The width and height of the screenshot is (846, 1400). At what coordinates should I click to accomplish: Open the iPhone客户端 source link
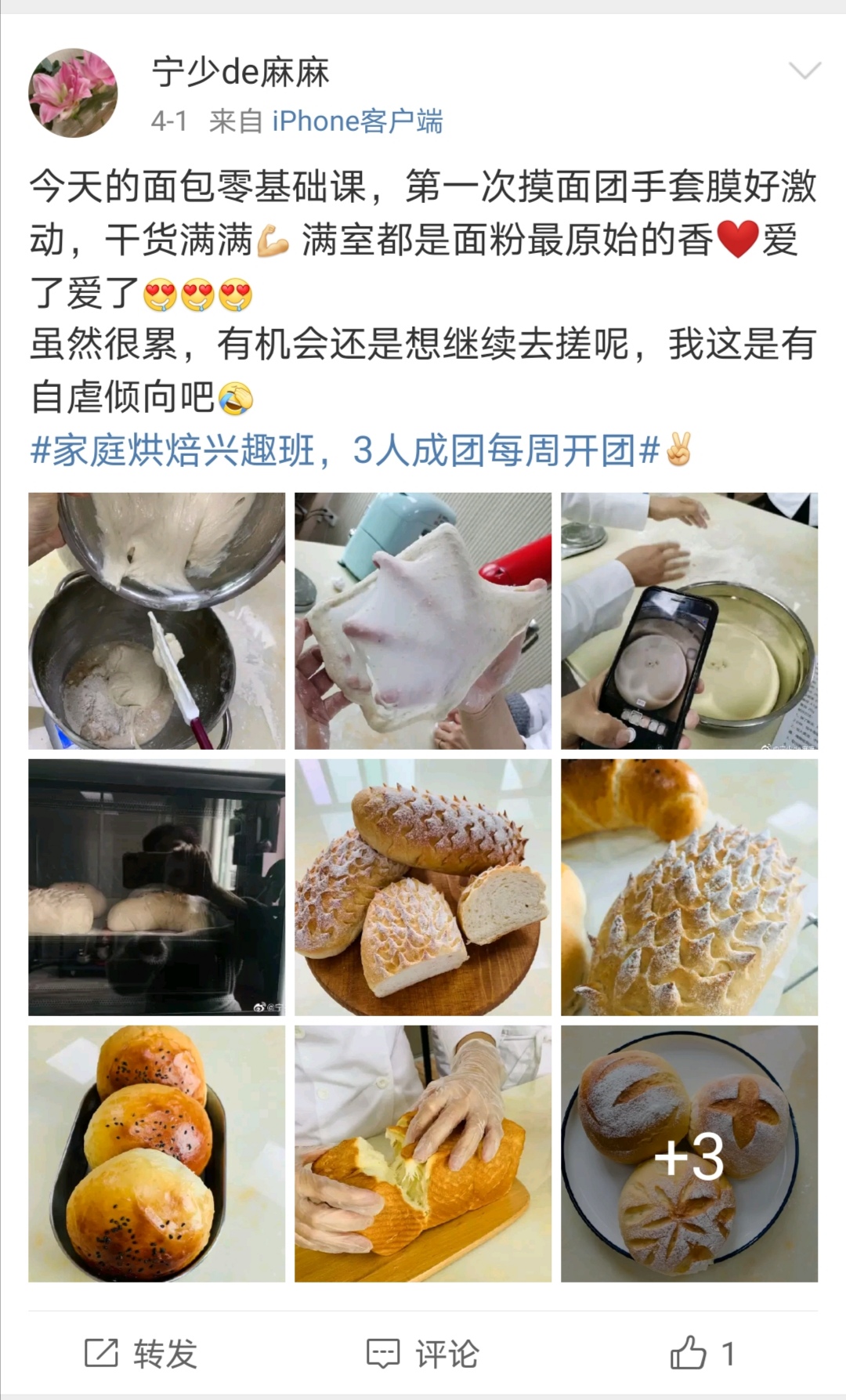[357, 121]
